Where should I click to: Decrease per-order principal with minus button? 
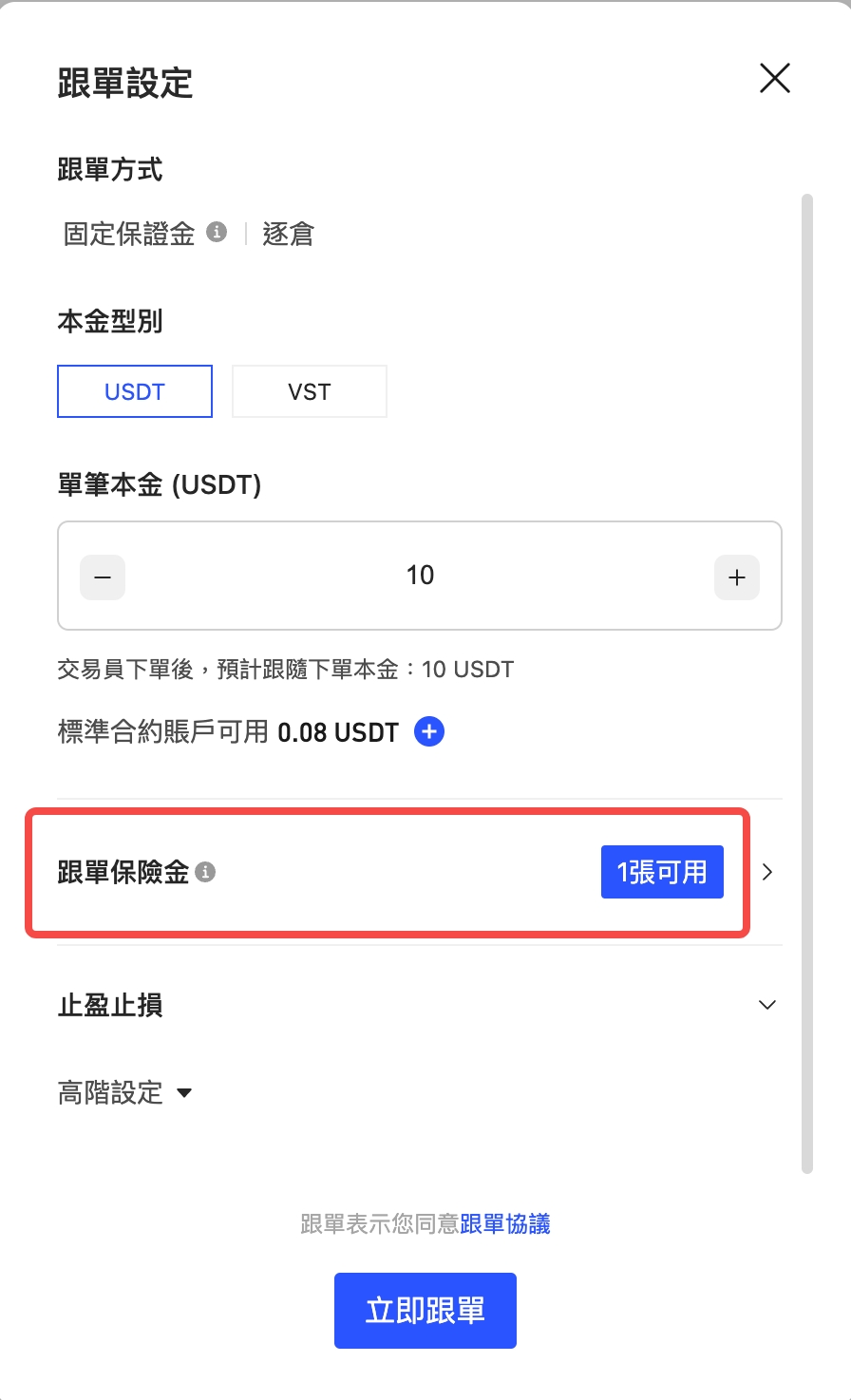[103, 577]
